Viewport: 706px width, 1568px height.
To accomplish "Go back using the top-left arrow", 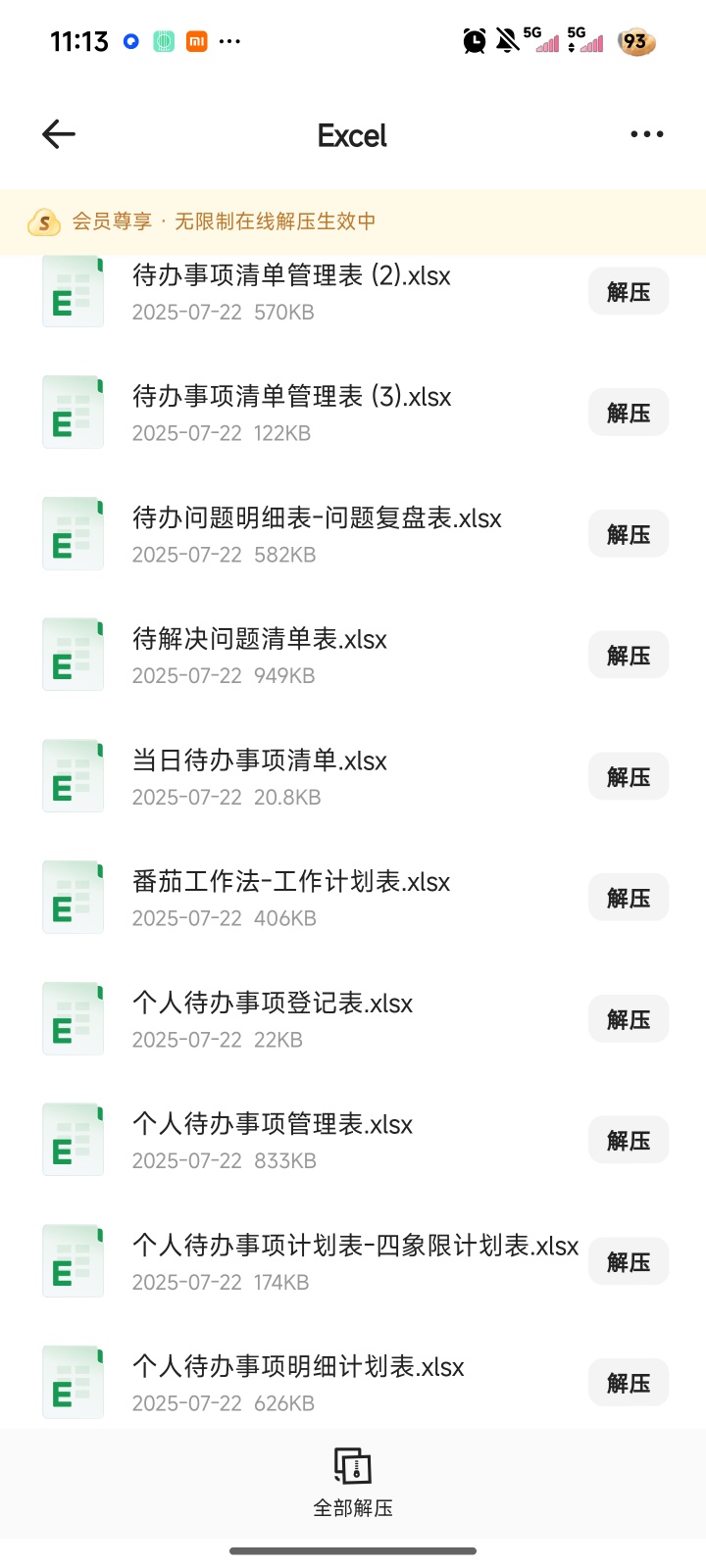I will 59,134.
